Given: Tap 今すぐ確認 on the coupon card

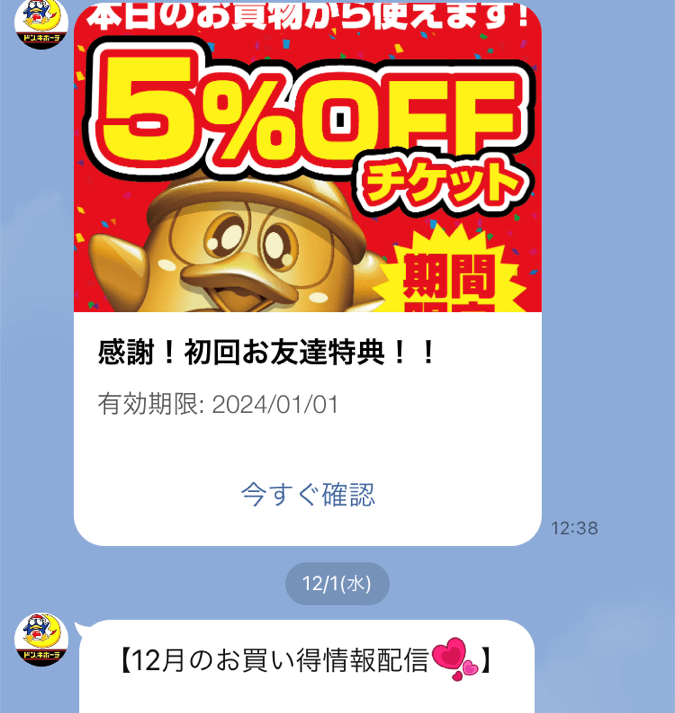Looking at the screenshot, I should [308, 494].
